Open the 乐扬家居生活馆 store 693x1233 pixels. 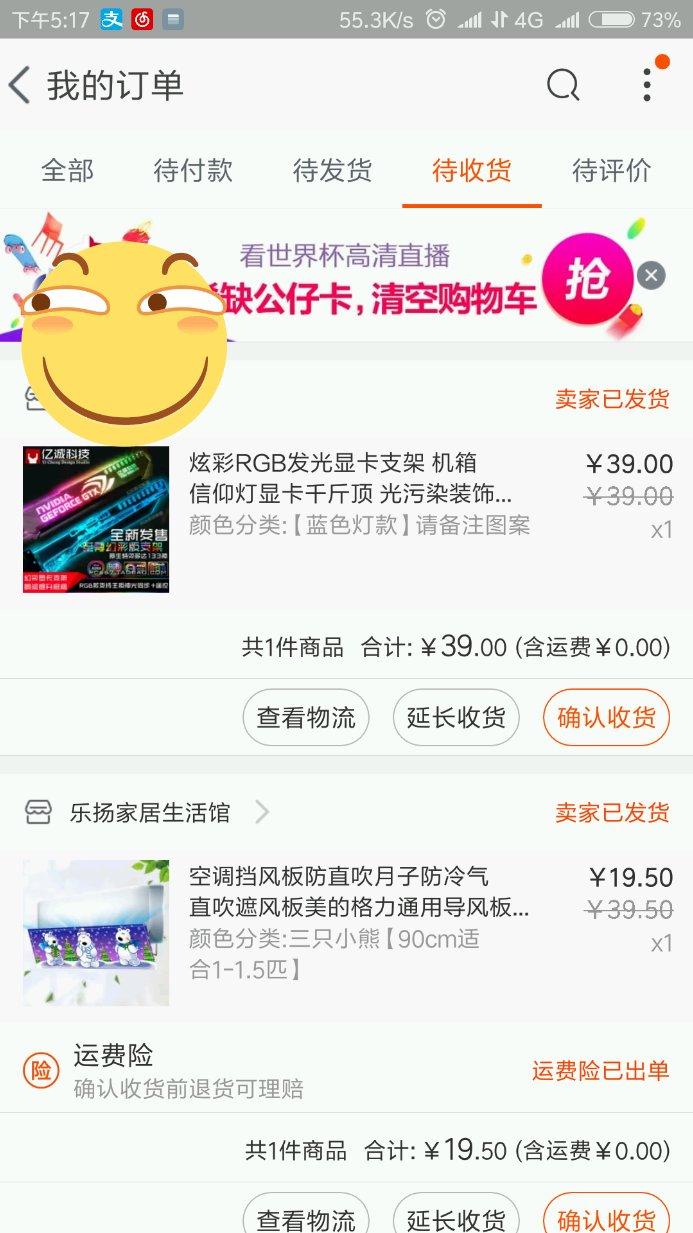point(148,812)
